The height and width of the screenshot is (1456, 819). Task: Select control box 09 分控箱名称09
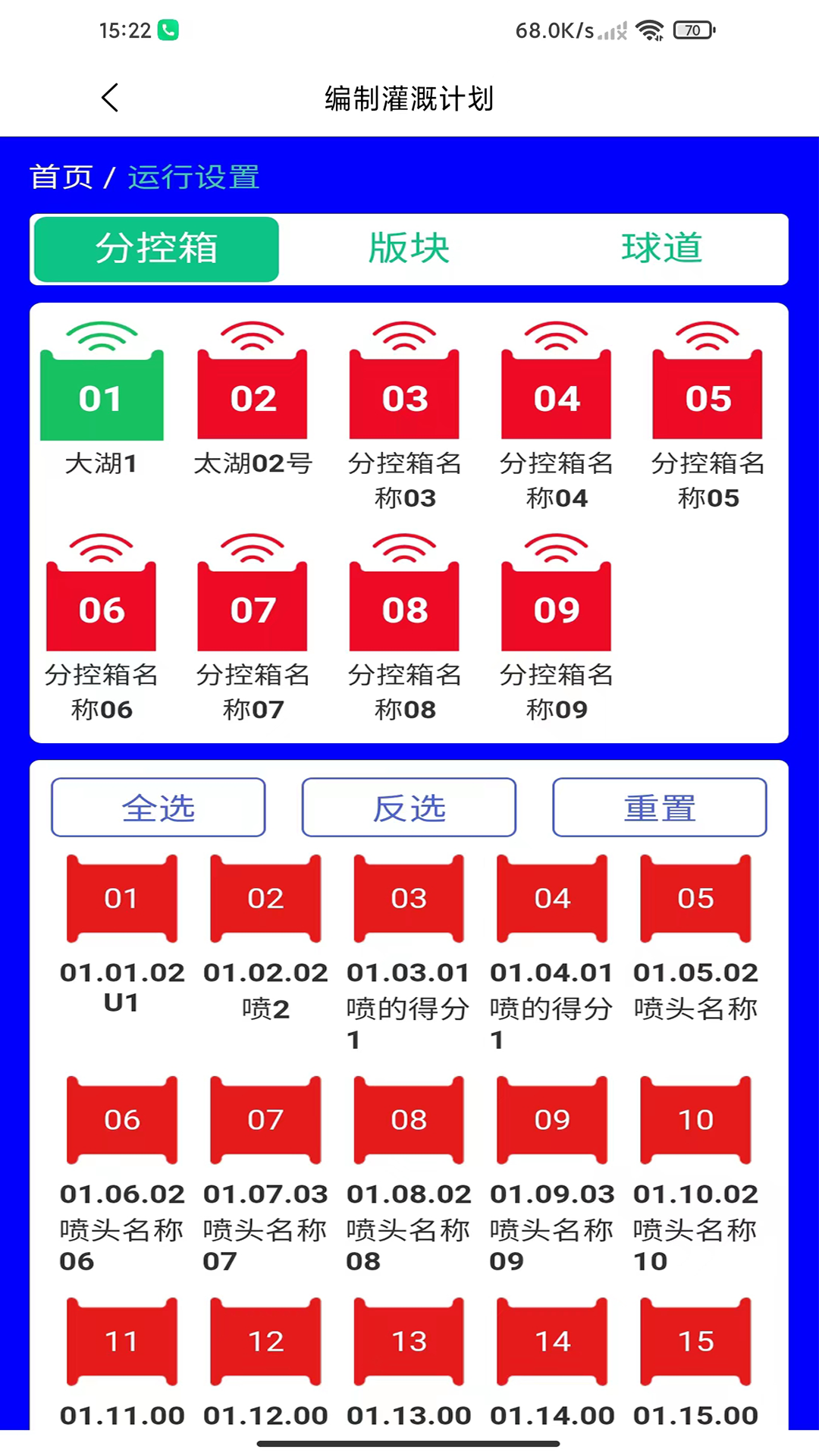(556, 607)
